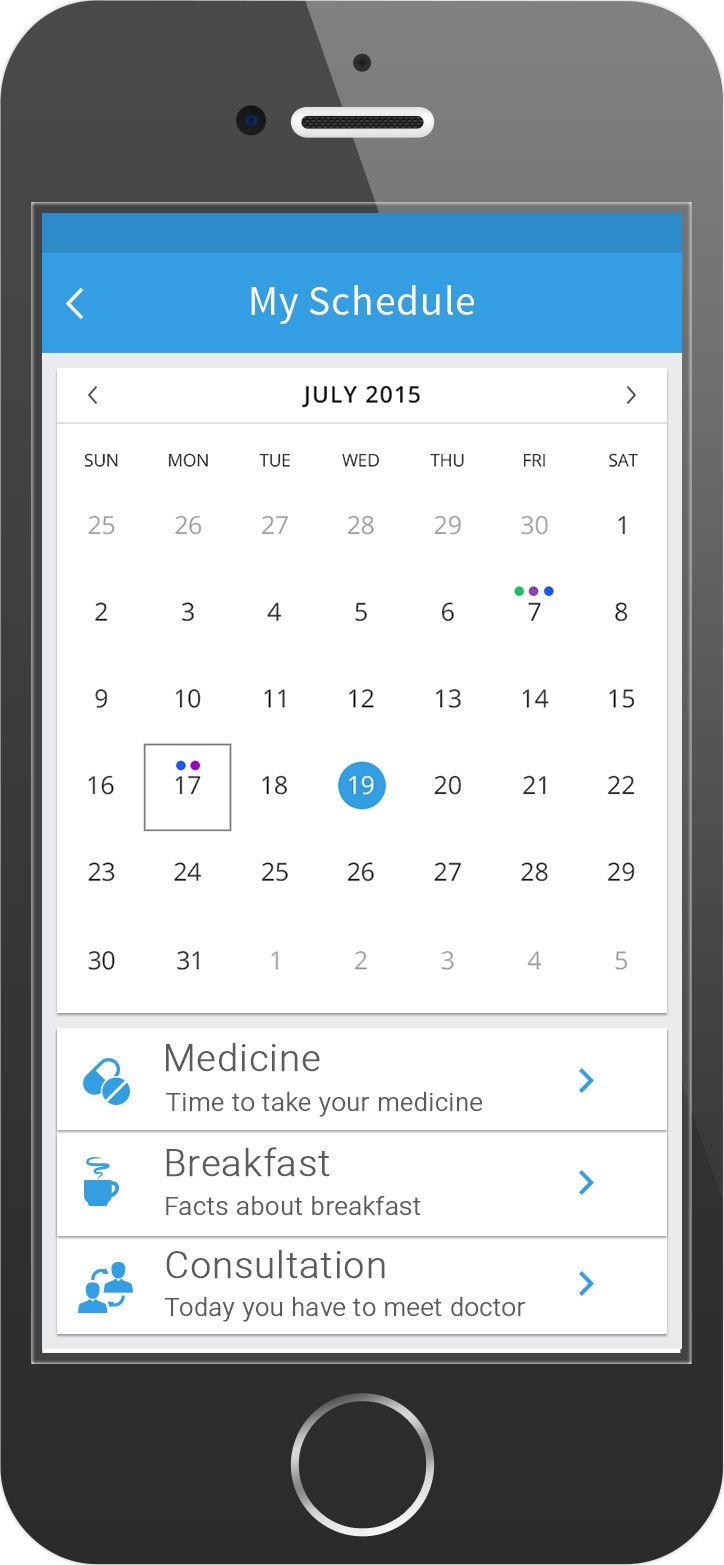Advance to the month after July 2015

(x=631, y=395)
